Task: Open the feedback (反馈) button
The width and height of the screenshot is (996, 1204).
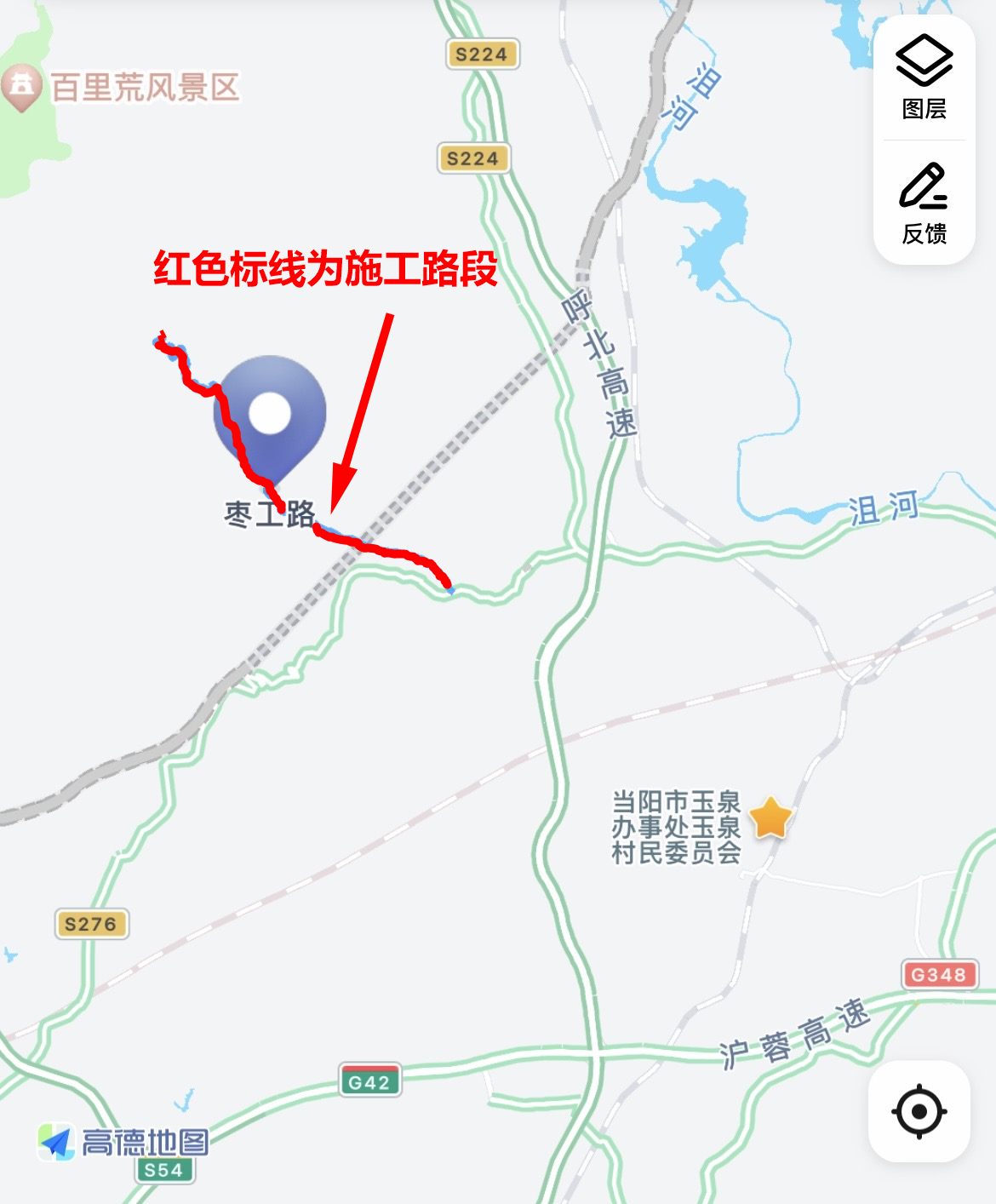Action: click(x=924, y=203)
